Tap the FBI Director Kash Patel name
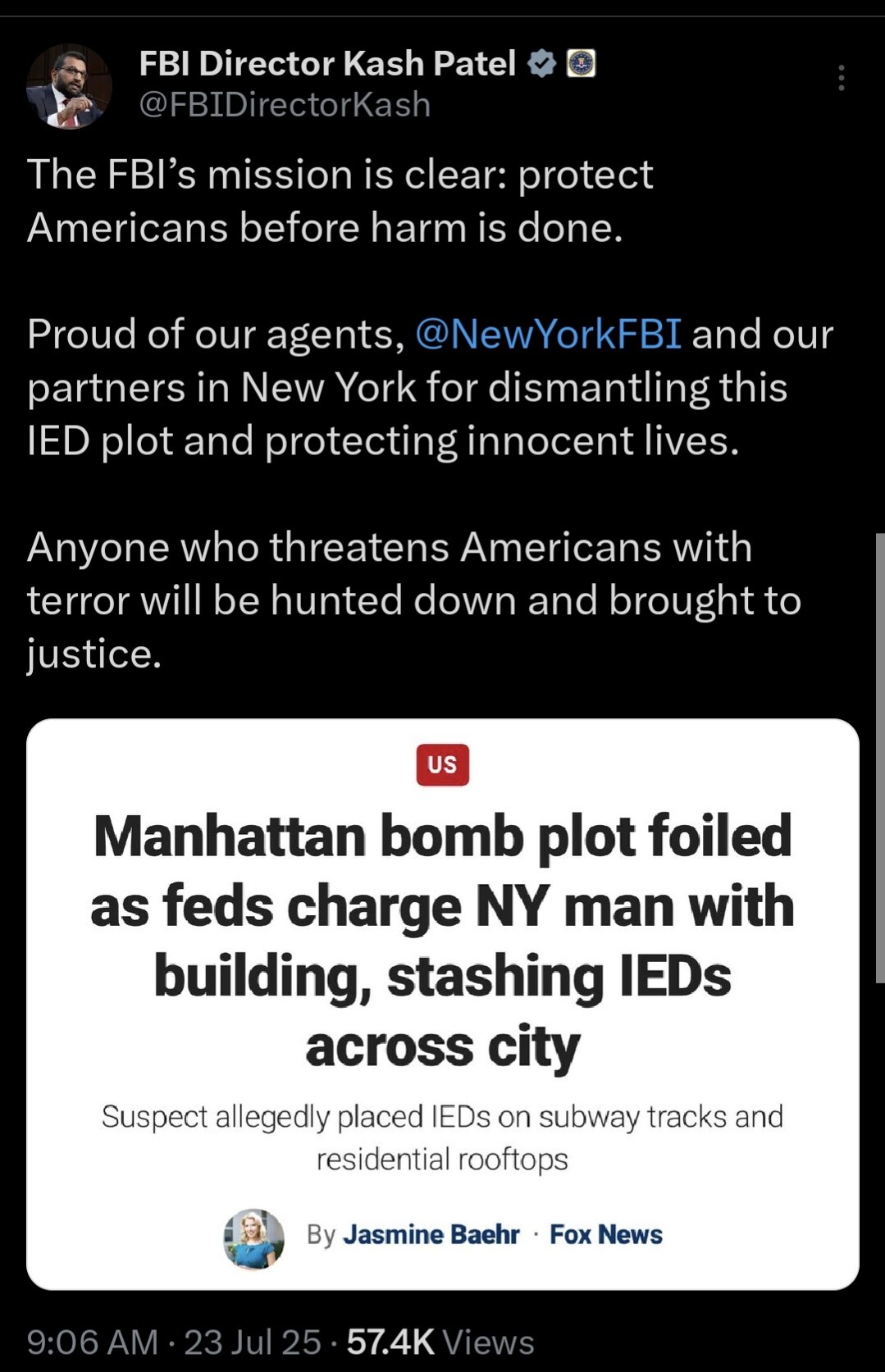This screenshot has height=1372, width=885. pos(327,64)
